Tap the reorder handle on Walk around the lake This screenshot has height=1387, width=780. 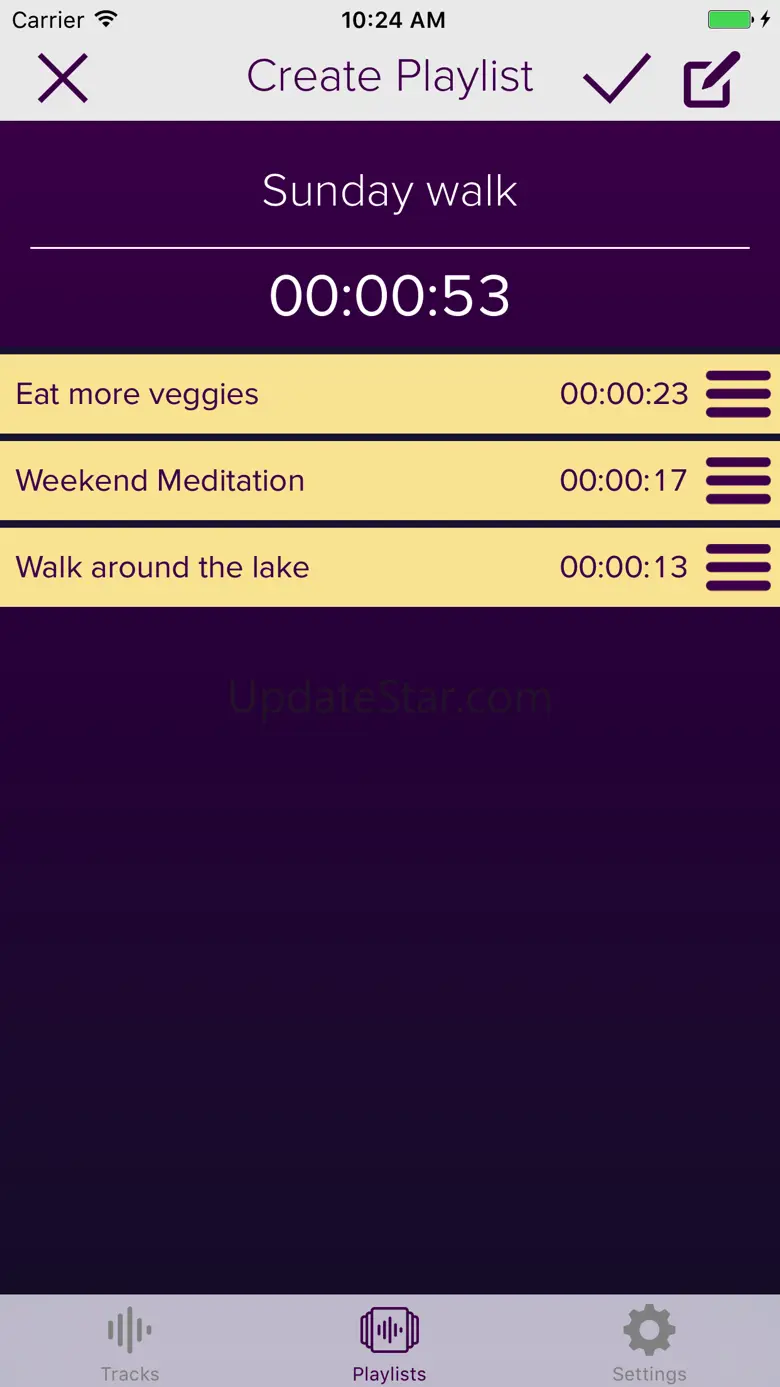coord(738,567)
